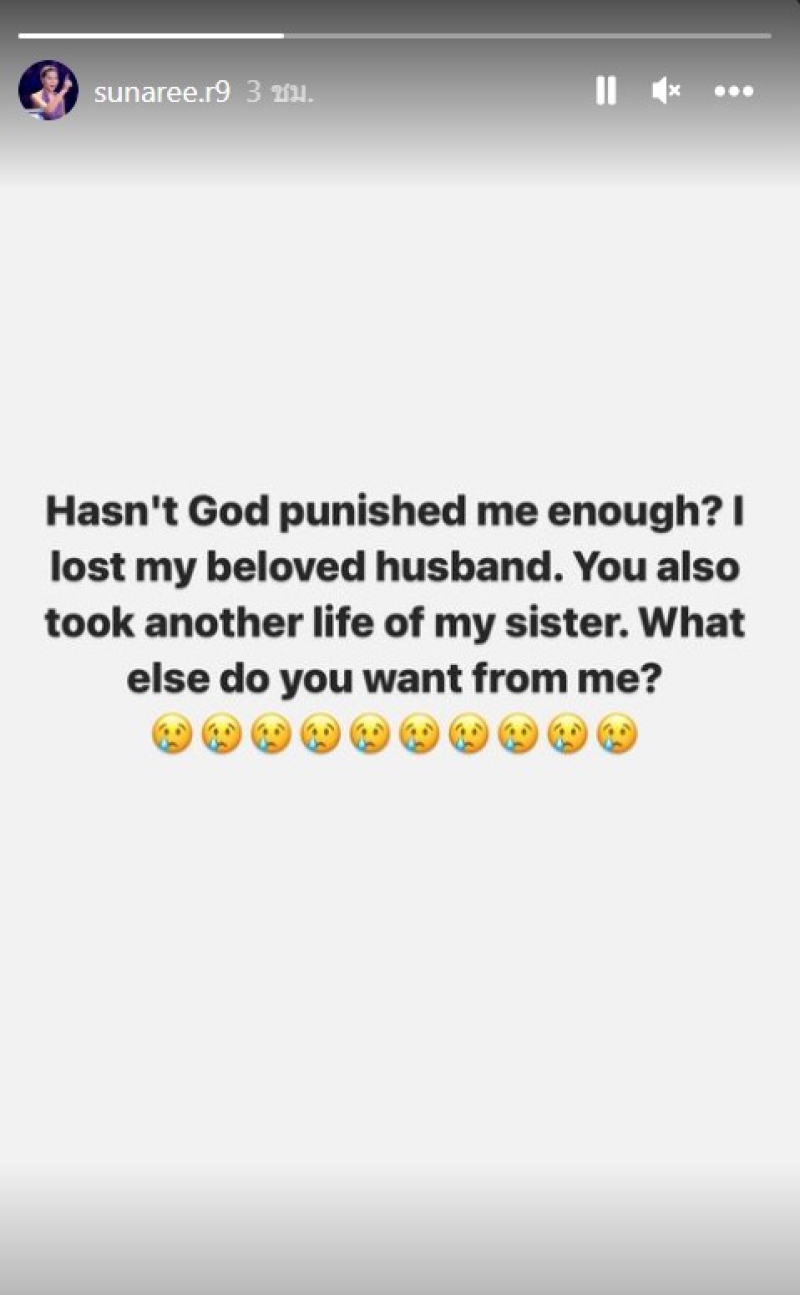Open the three-dot options menu
Image resolution: width=800 pixels, height=1295 pixels.
733,91
